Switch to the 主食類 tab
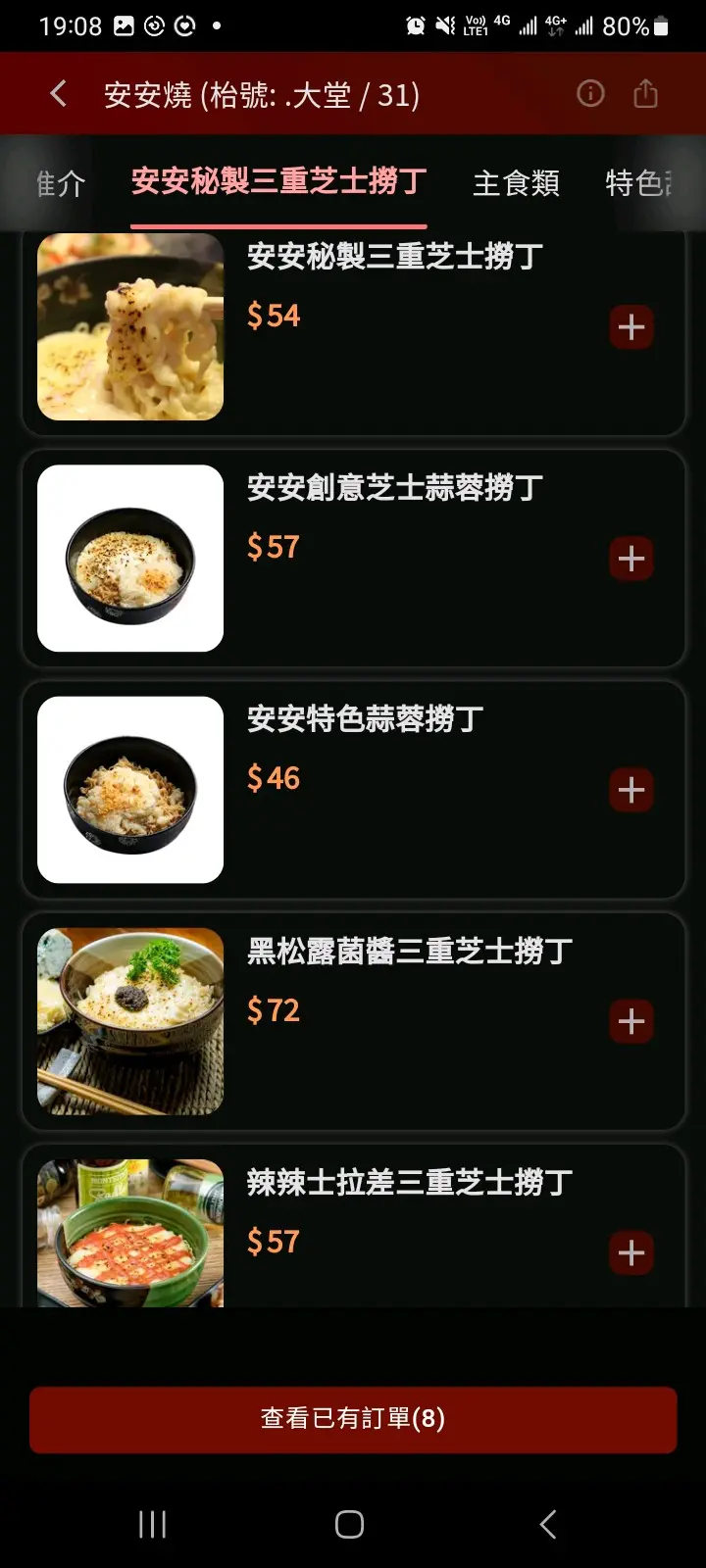The width and height of the screenshot is (706, 1568). 516,183
